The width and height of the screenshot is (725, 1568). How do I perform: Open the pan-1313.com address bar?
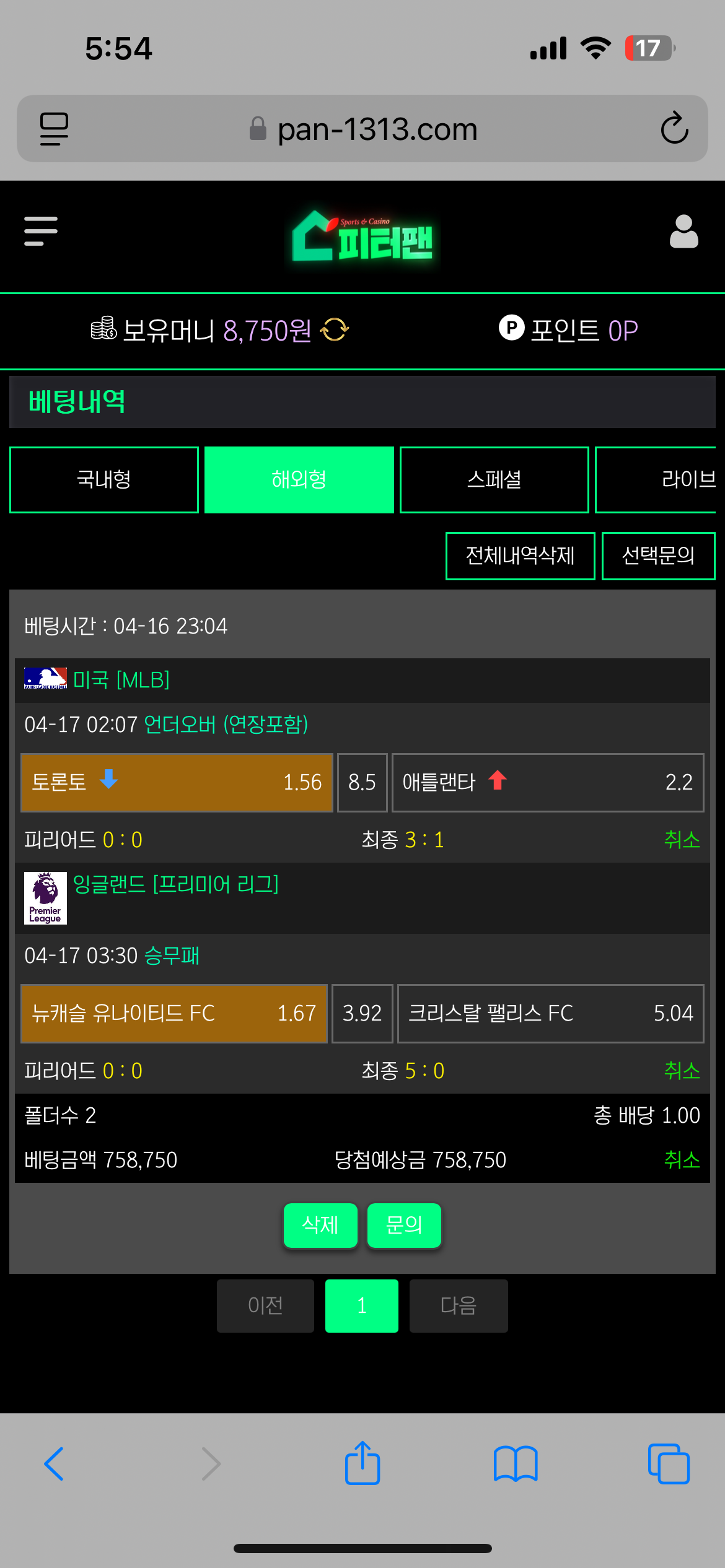[x=377, y=129]
